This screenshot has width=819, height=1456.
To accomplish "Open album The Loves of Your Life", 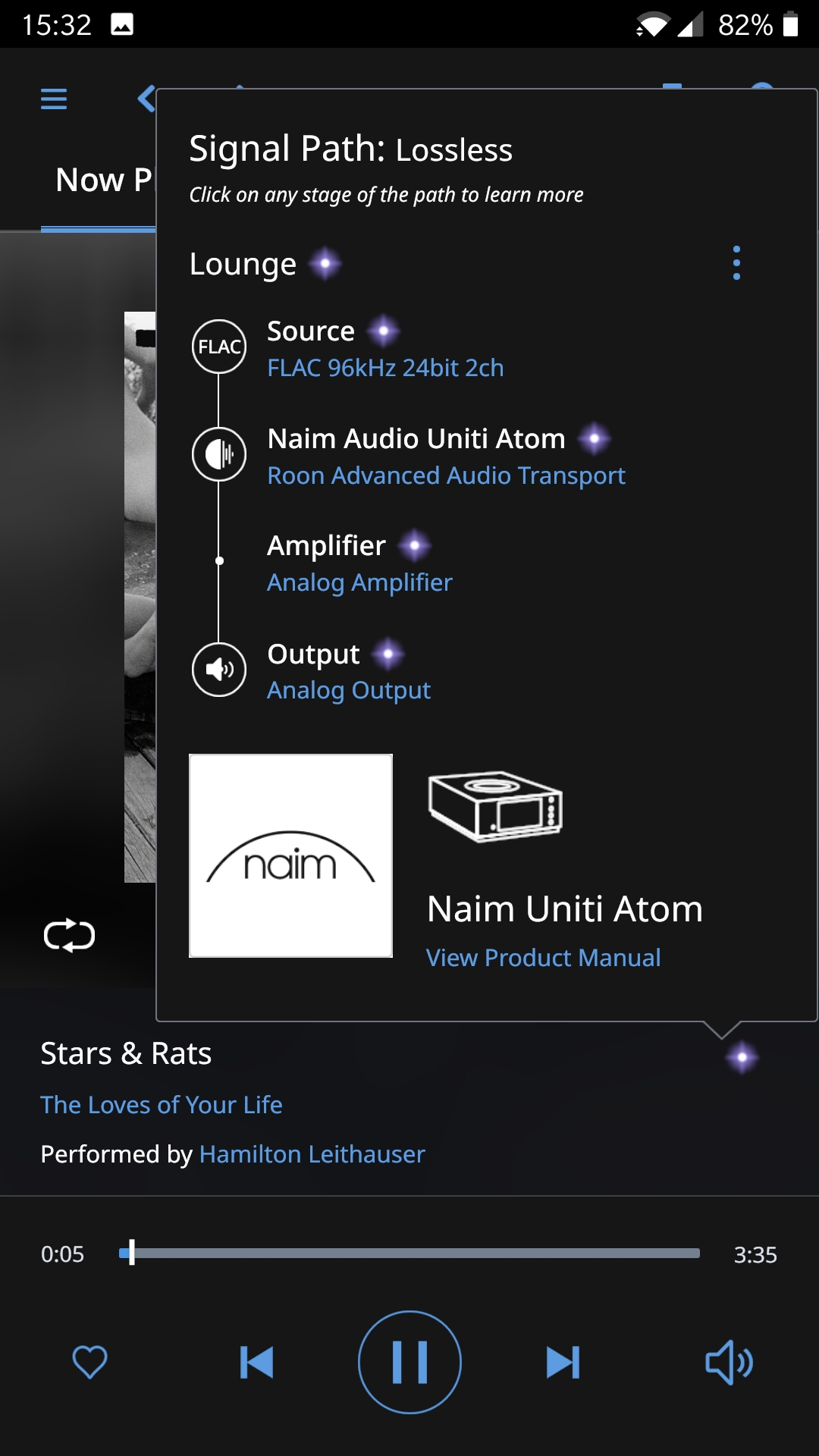I will click(162, 1105).
